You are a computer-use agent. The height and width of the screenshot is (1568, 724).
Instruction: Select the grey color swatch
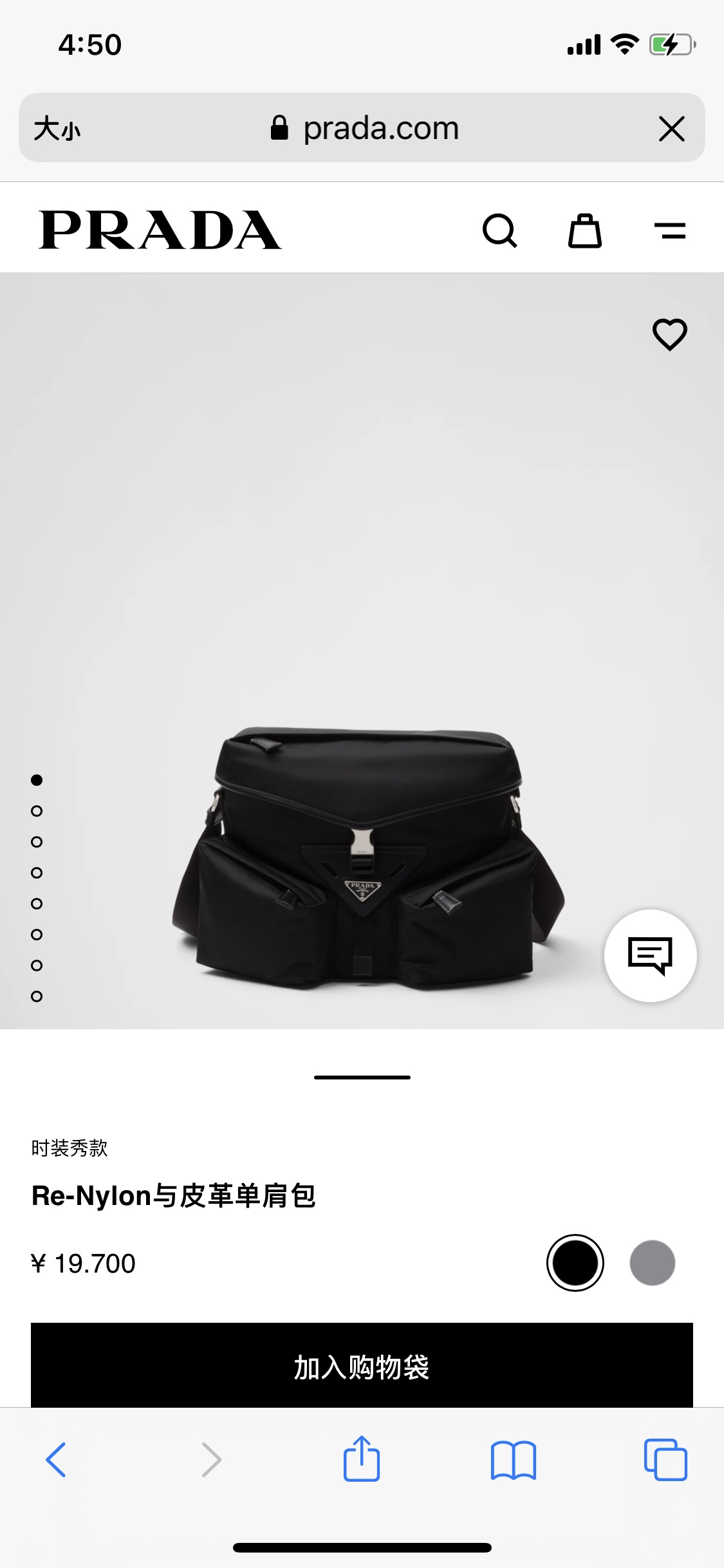click(x=652, y=1263)
